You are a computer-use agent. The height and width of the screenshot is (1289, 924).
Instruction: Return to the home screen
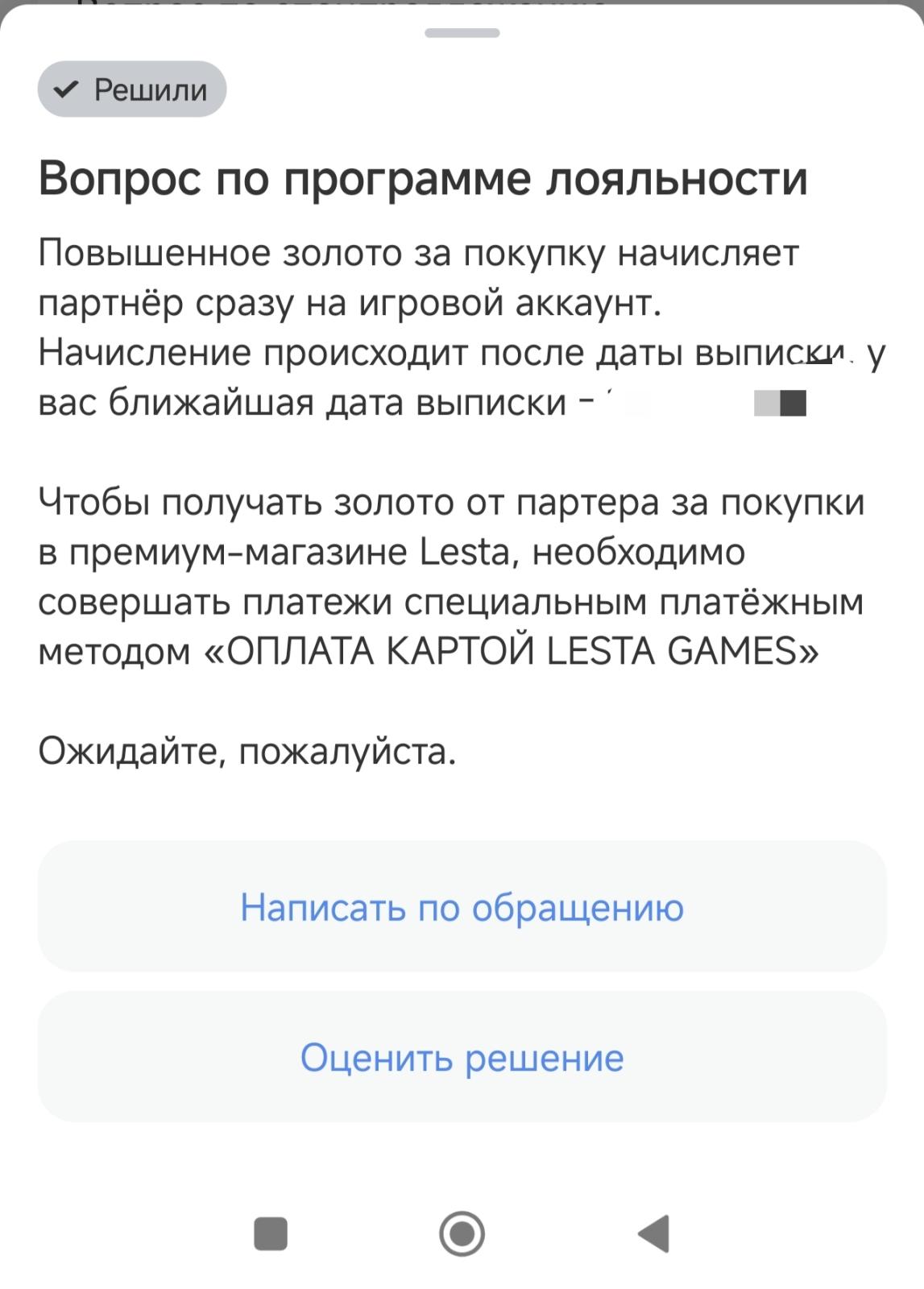462,1233
